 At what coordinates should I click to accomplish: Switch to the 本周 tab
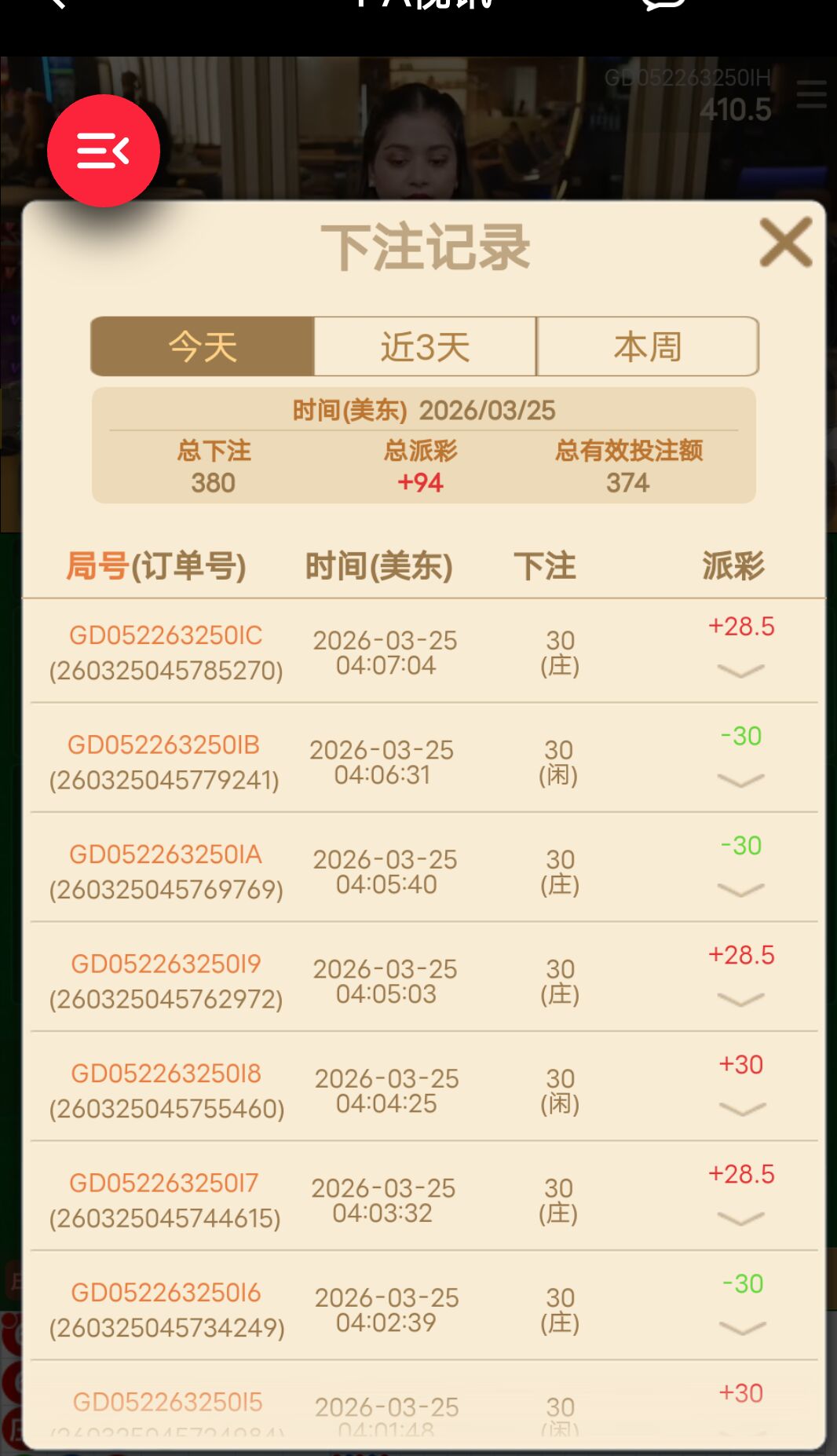click(x=647, y=348)
